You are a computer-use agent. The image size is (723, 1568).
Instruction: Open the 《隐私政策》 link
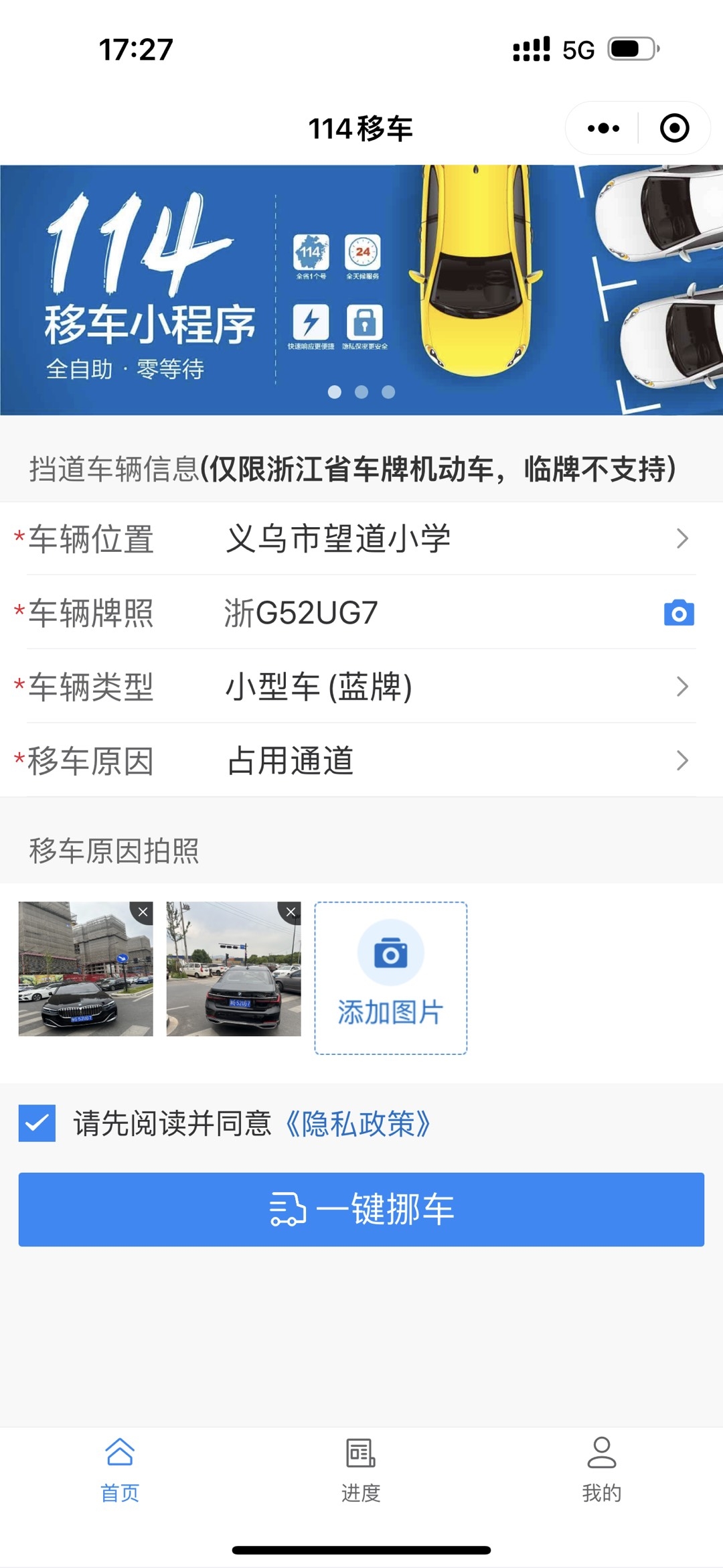pos(357,1124)
